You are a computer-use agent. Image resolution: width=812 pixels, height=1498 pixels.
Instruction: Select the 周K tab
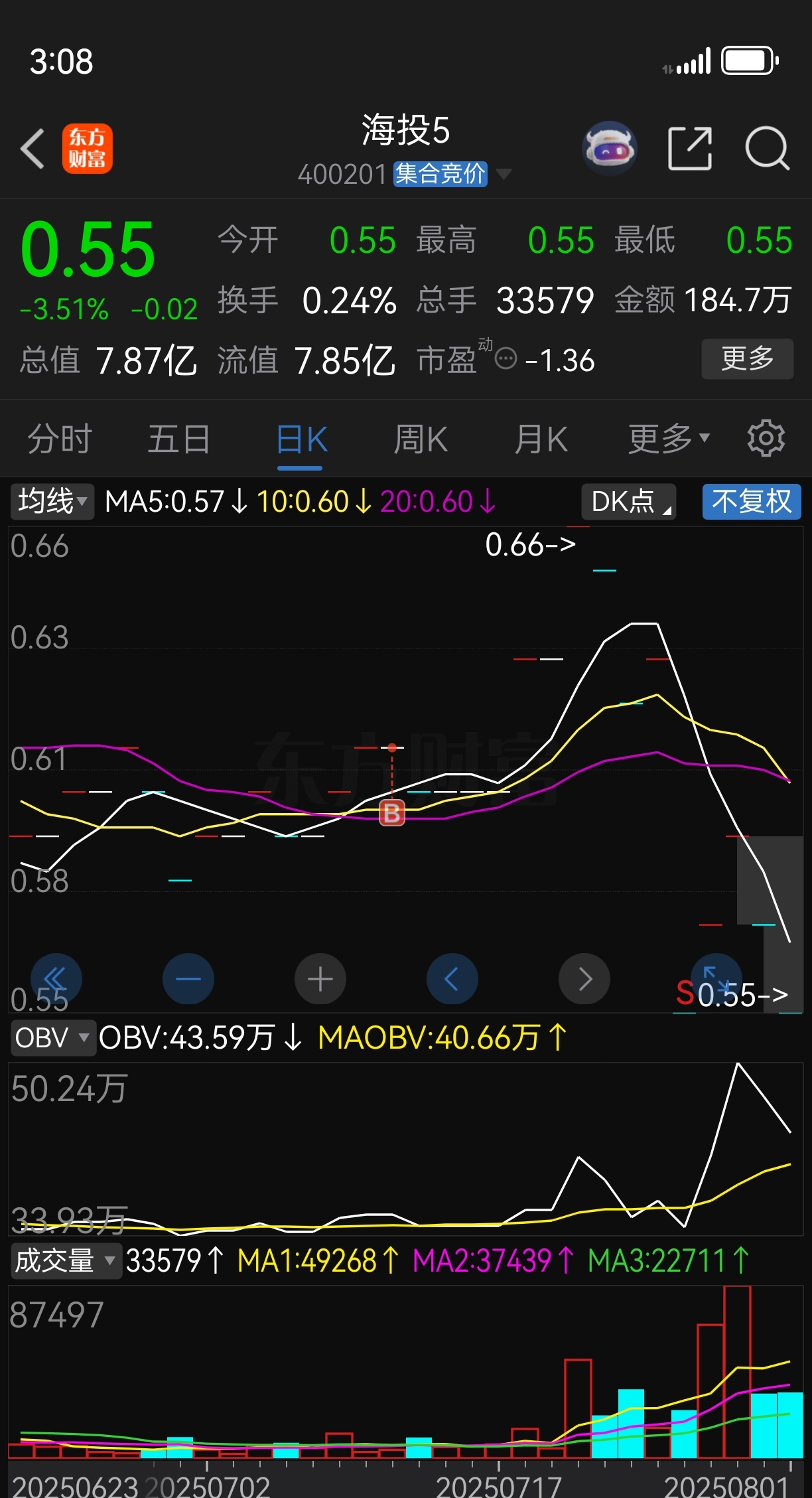pos(421,439)
